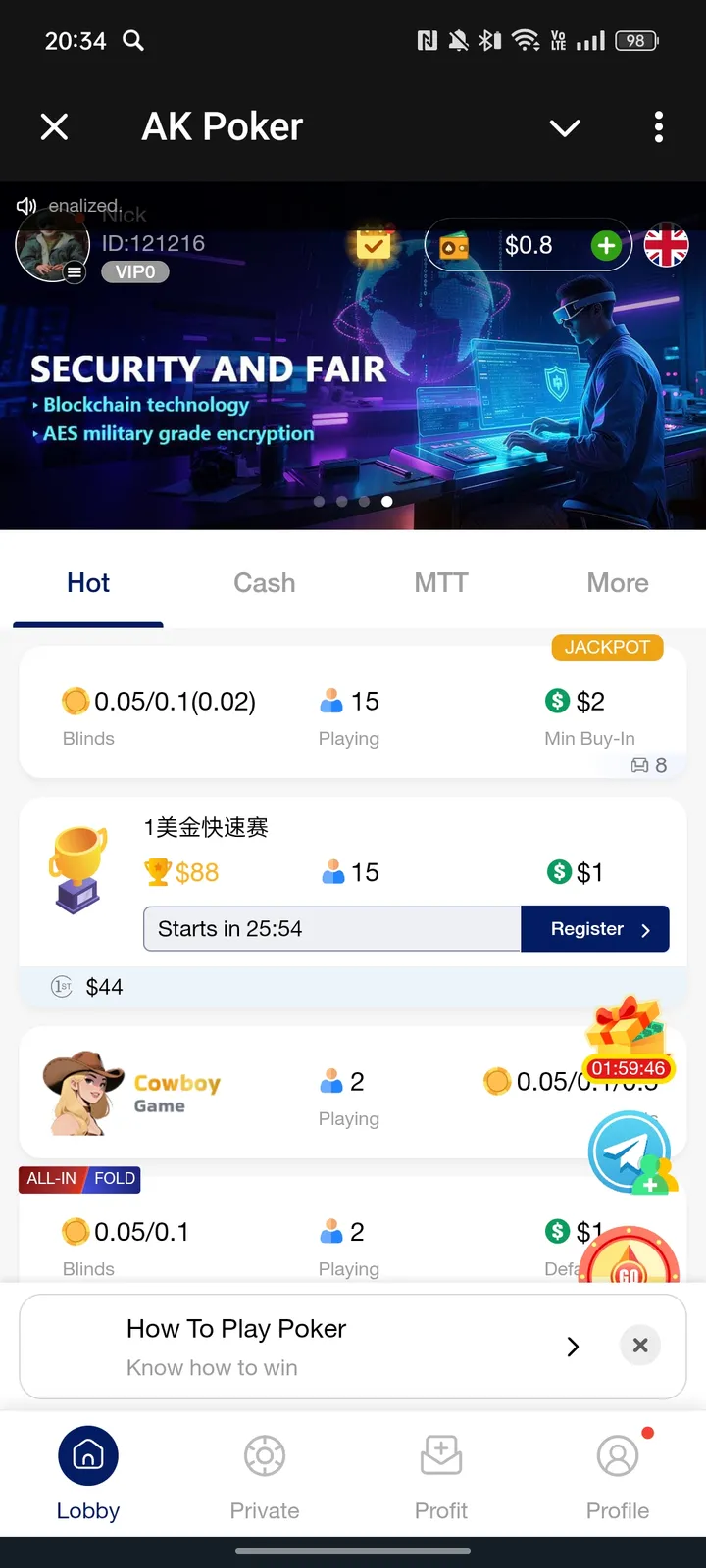This screenshot has width=706, height=1568.
Task: Open the three-dot overflow menu
Action: 658,127
